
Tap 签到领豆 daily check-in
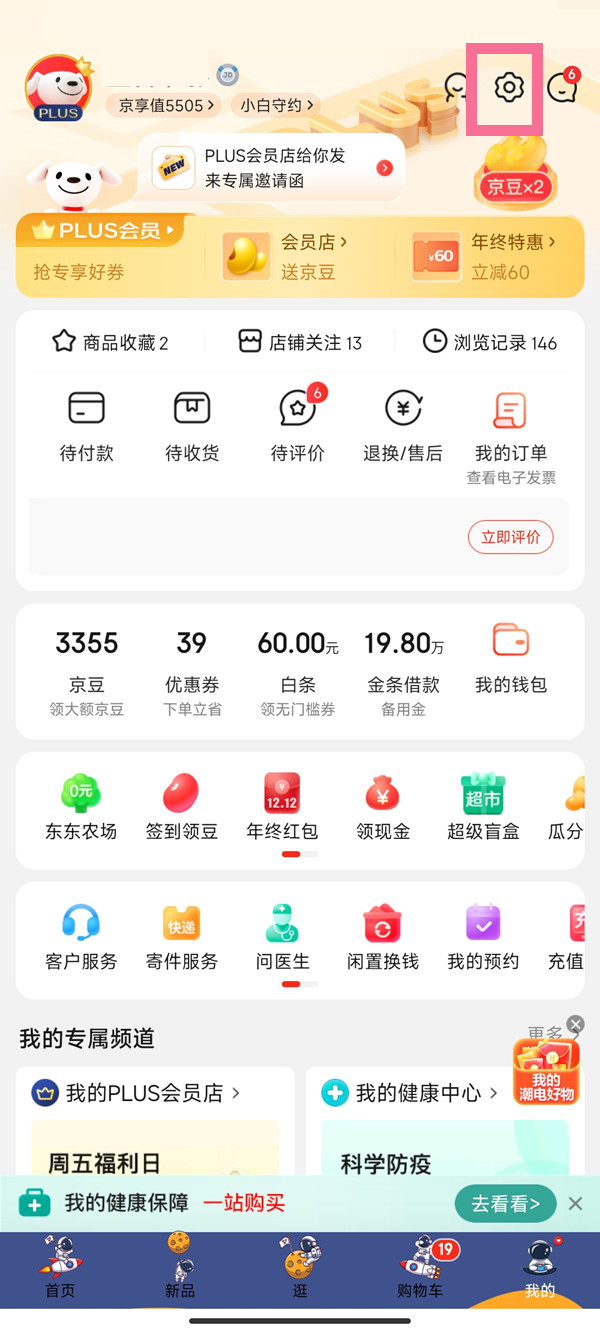pyautogui.click(x=181, y=806)
